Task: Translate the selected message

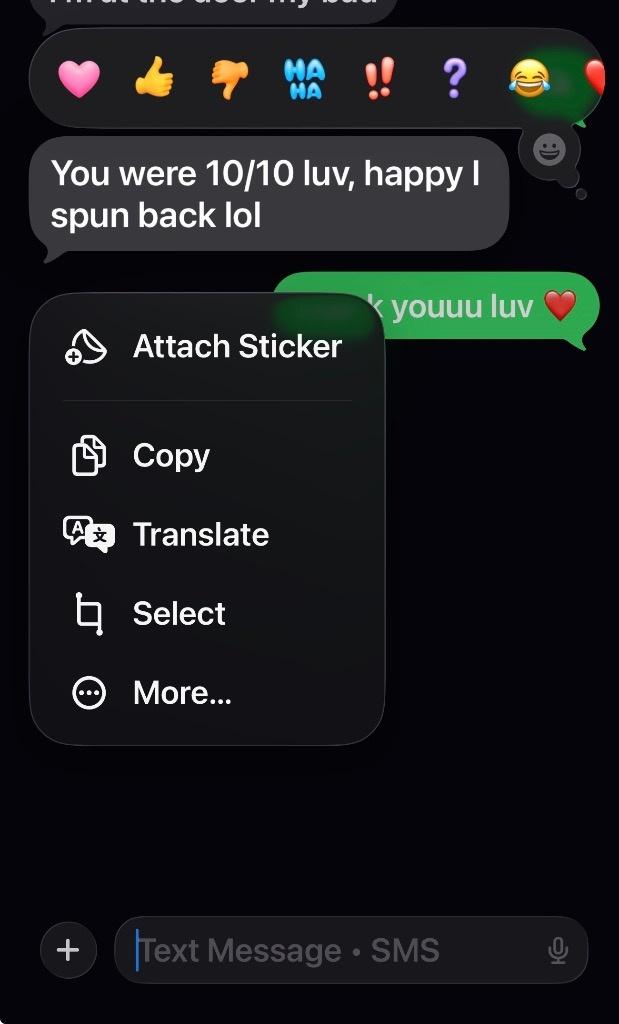Action: 200,535
